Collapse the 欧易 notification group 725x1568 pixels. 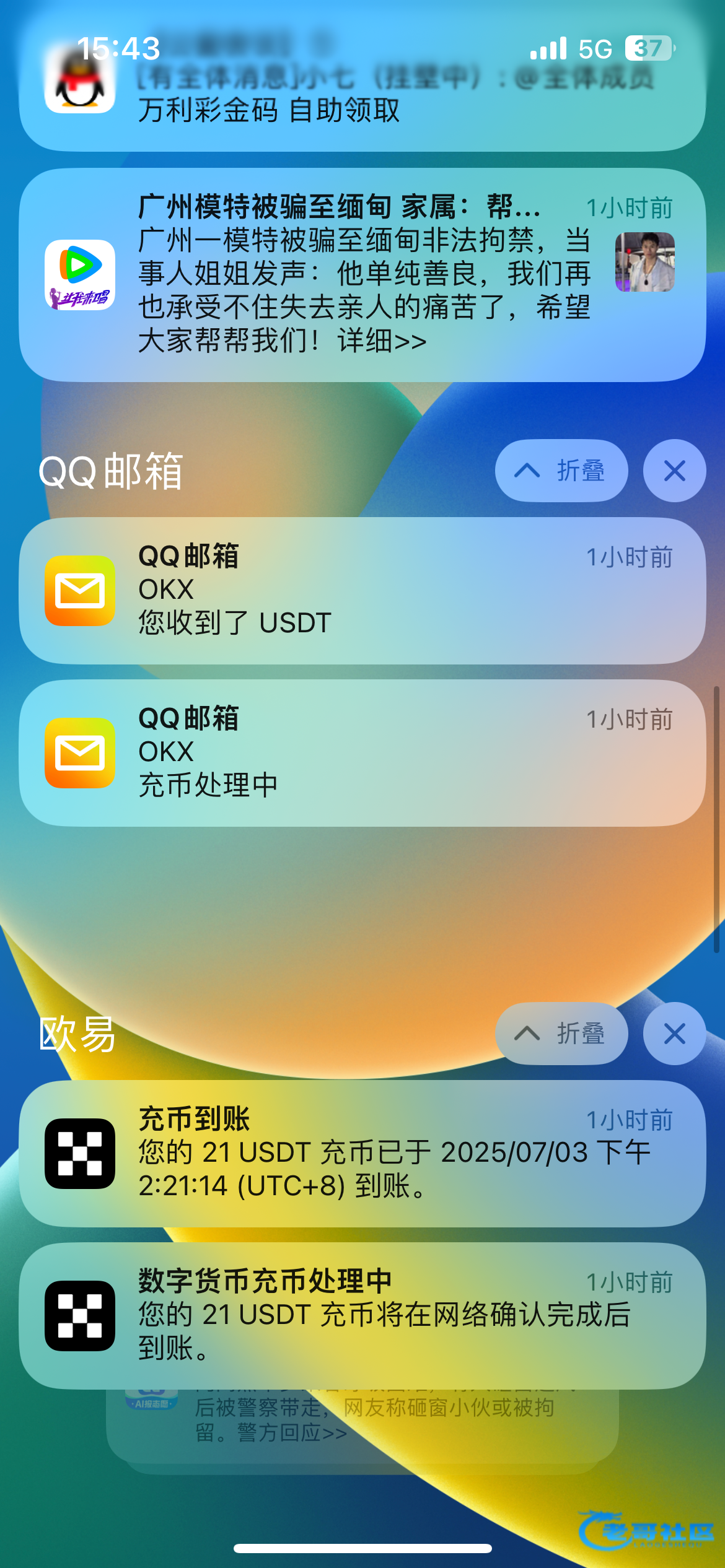[561, 1034]
